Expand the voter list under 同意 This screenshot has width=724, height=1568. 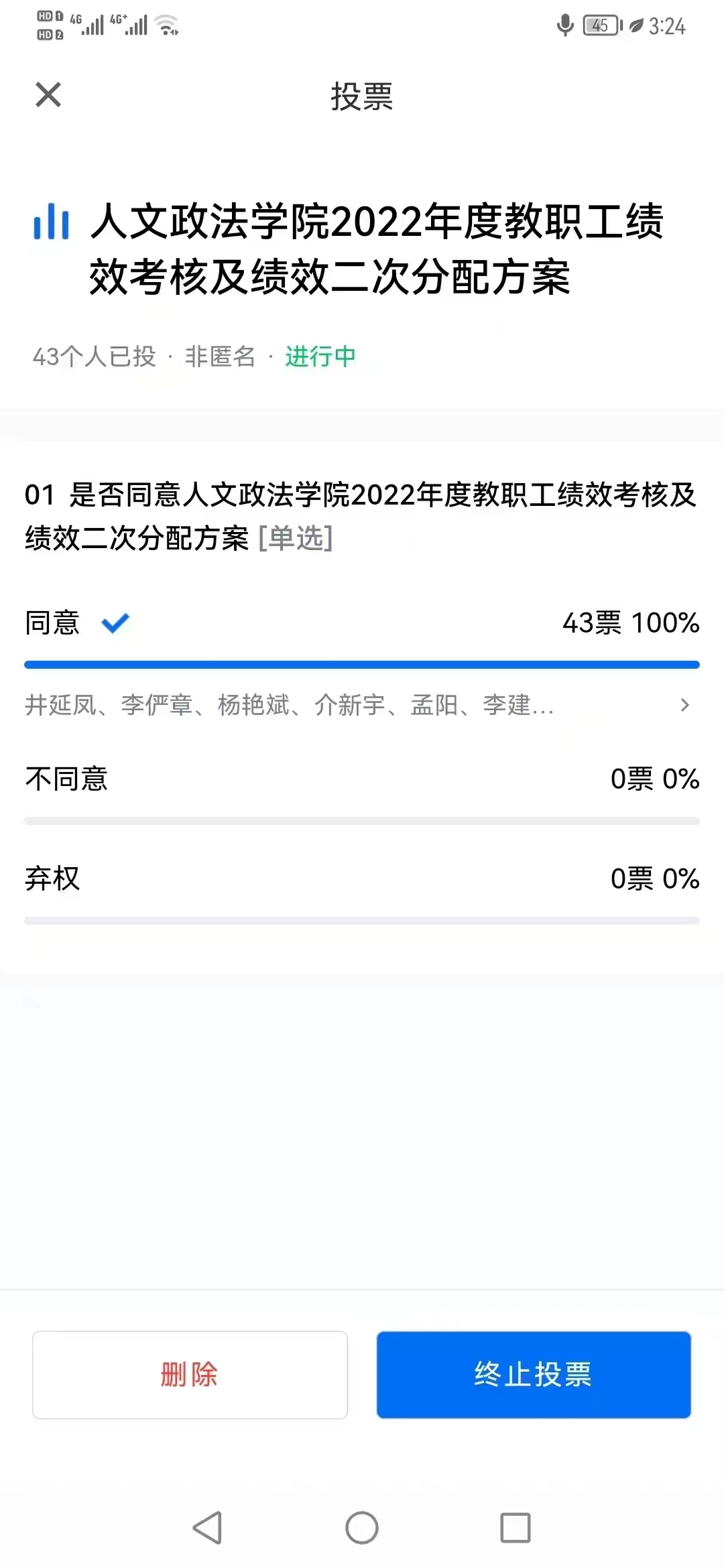pos(684,705)
